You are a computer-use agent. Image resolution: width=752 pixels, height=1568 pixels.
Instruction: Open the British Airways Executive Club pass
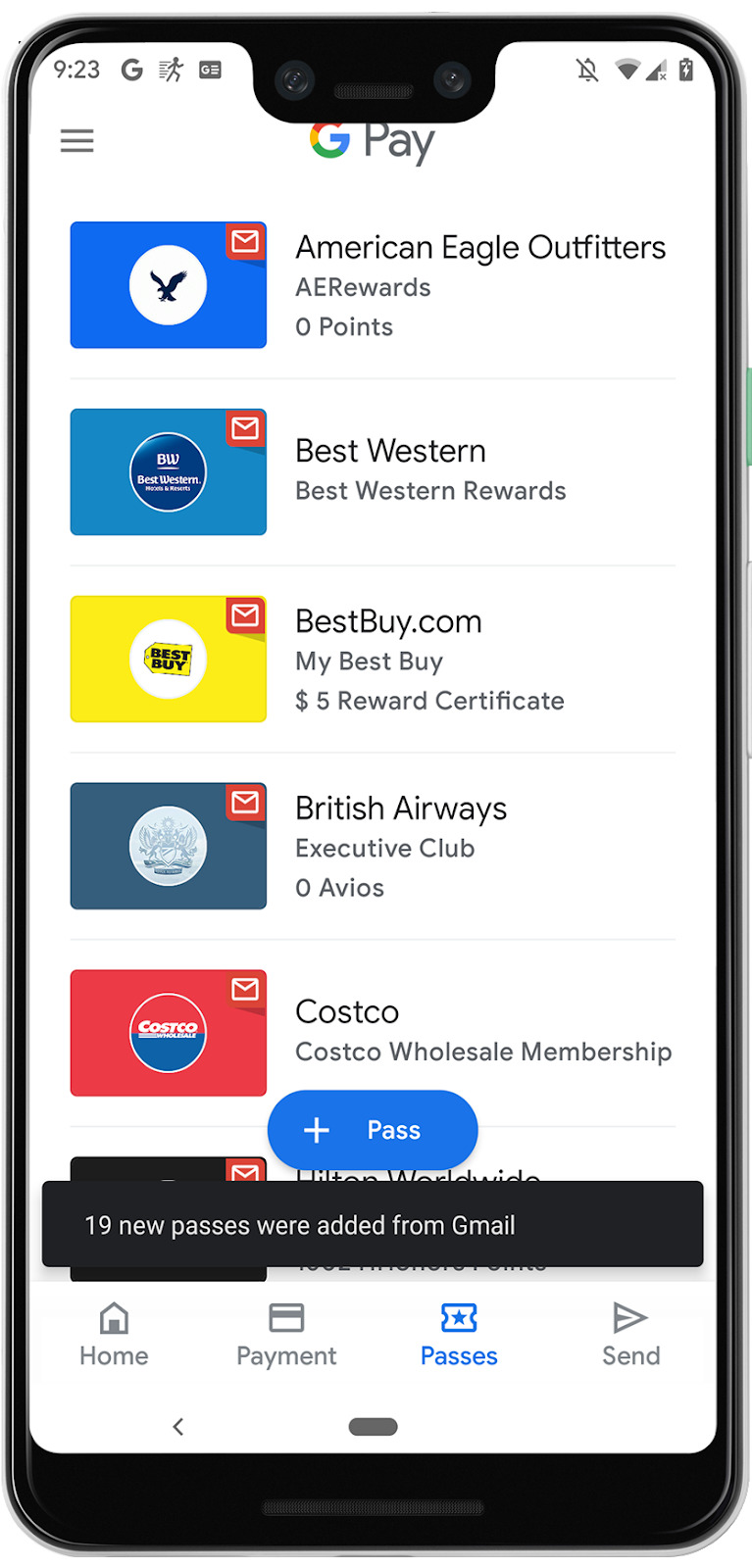click(x=373, y=846)
